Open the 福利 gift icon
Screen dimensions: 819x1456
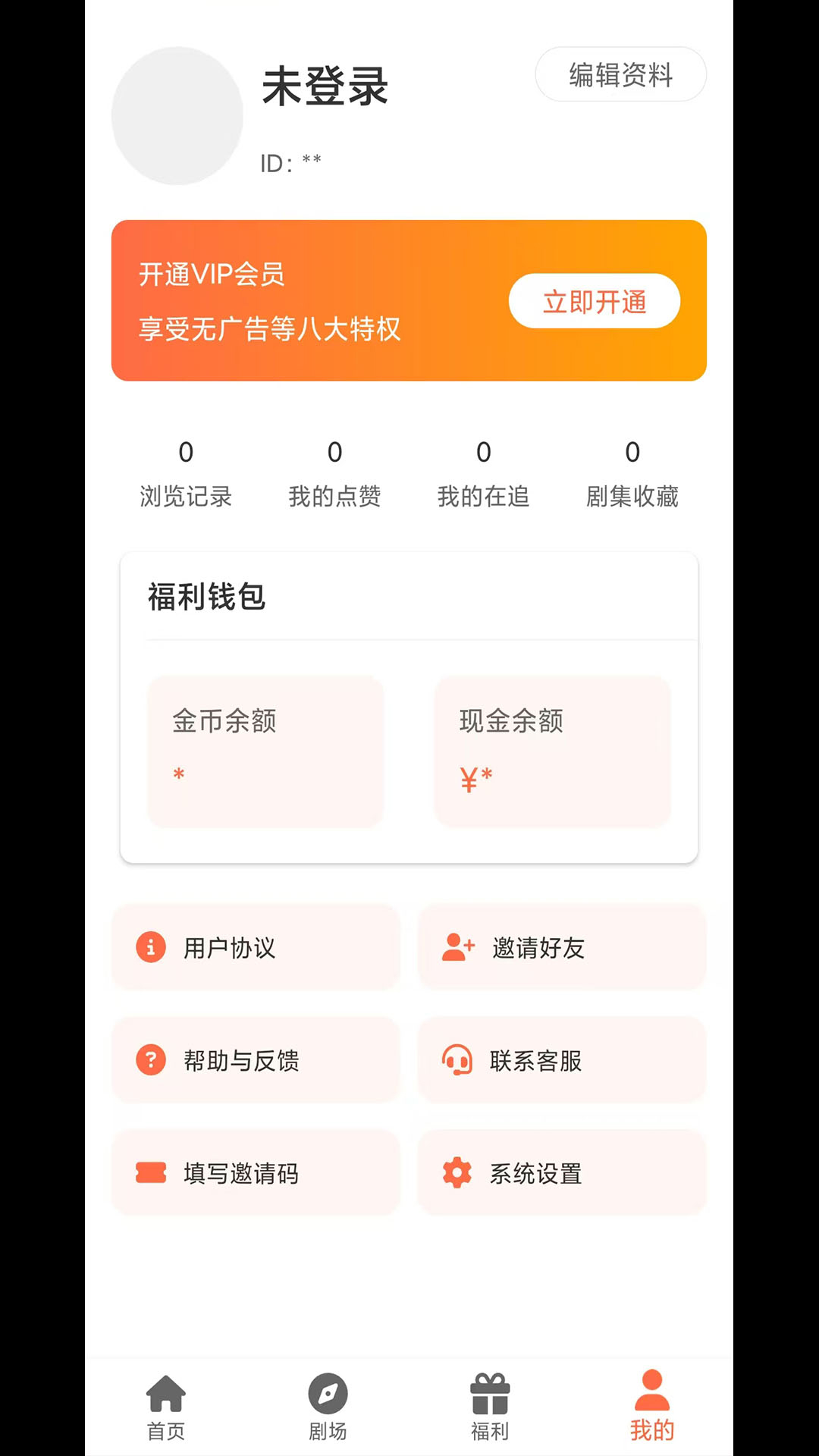[490, 1392]
